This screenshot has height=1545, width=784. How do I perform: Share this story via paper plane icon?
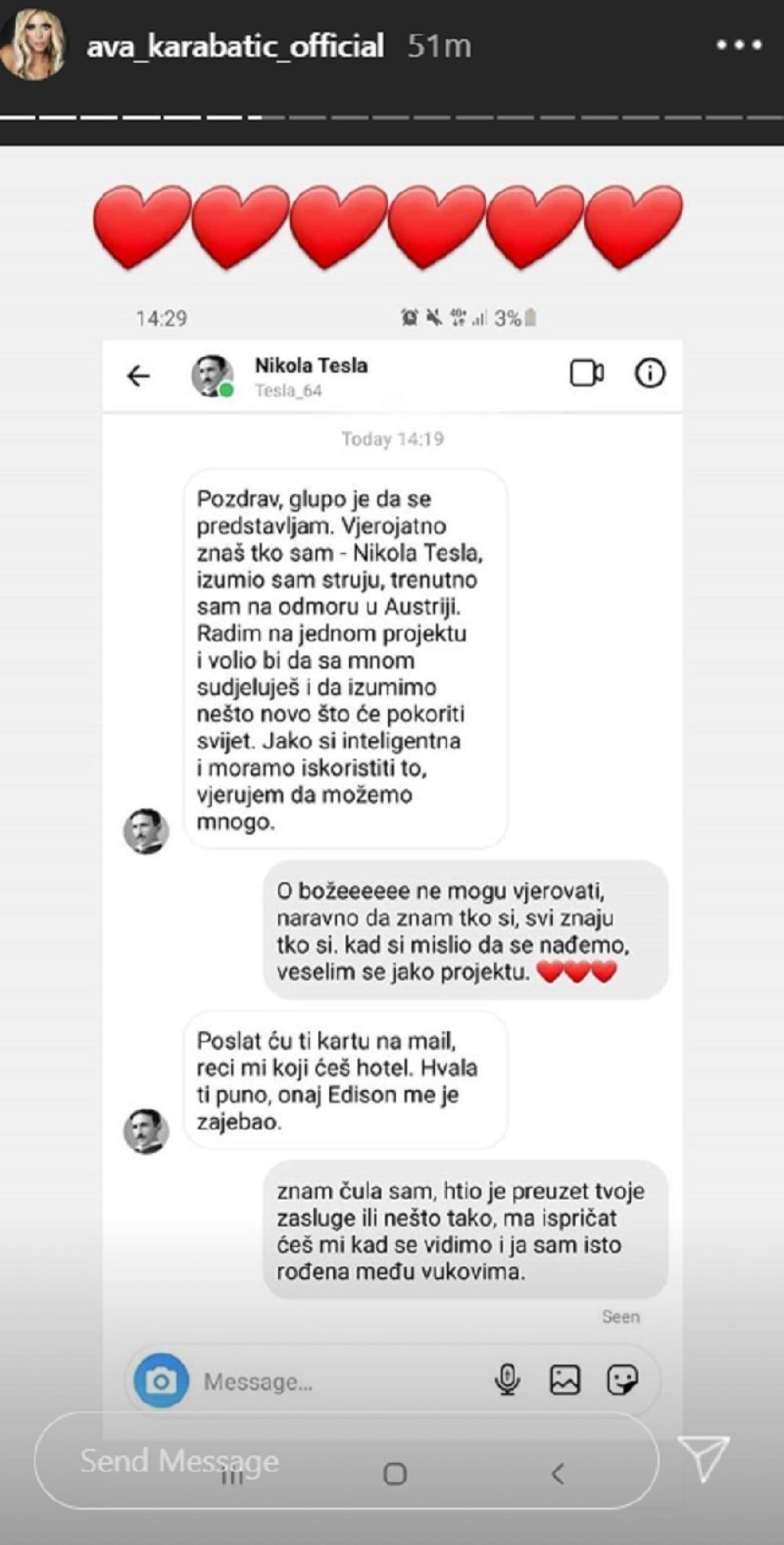(x=703, y=1458)
